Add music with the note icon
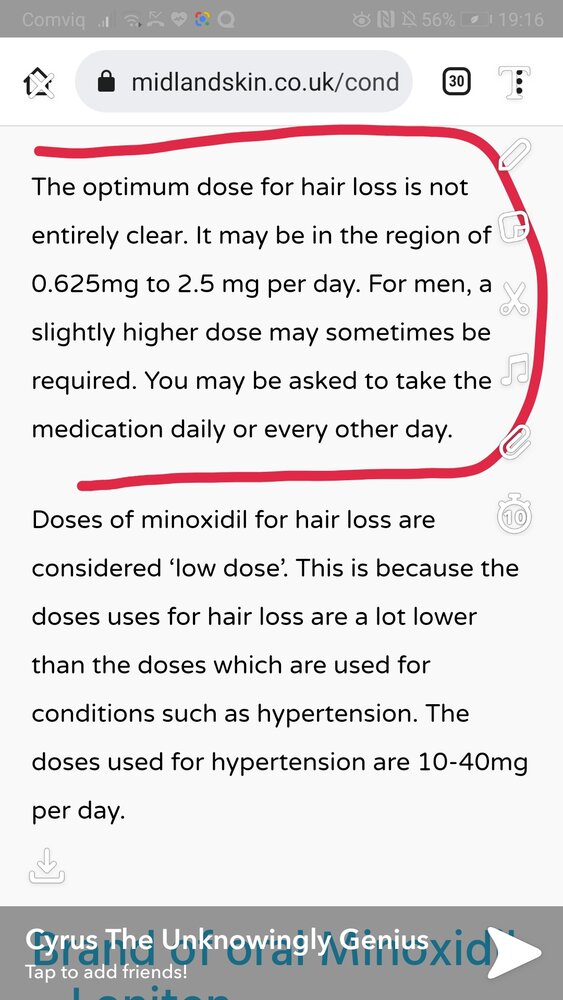The image size is (563, 1000). tap(514, 371)
